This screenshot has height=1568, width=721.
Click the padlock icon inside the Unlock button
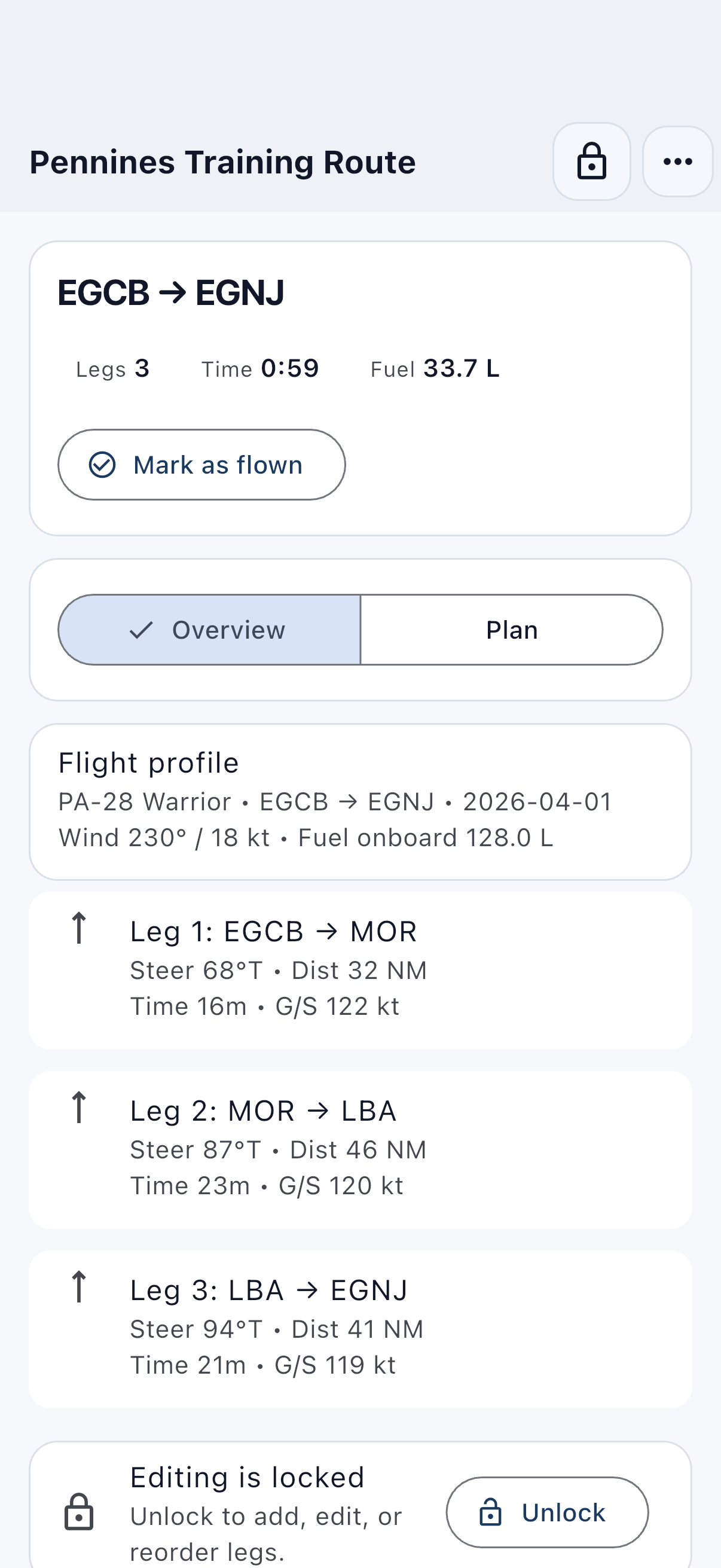pos(491,1513)
